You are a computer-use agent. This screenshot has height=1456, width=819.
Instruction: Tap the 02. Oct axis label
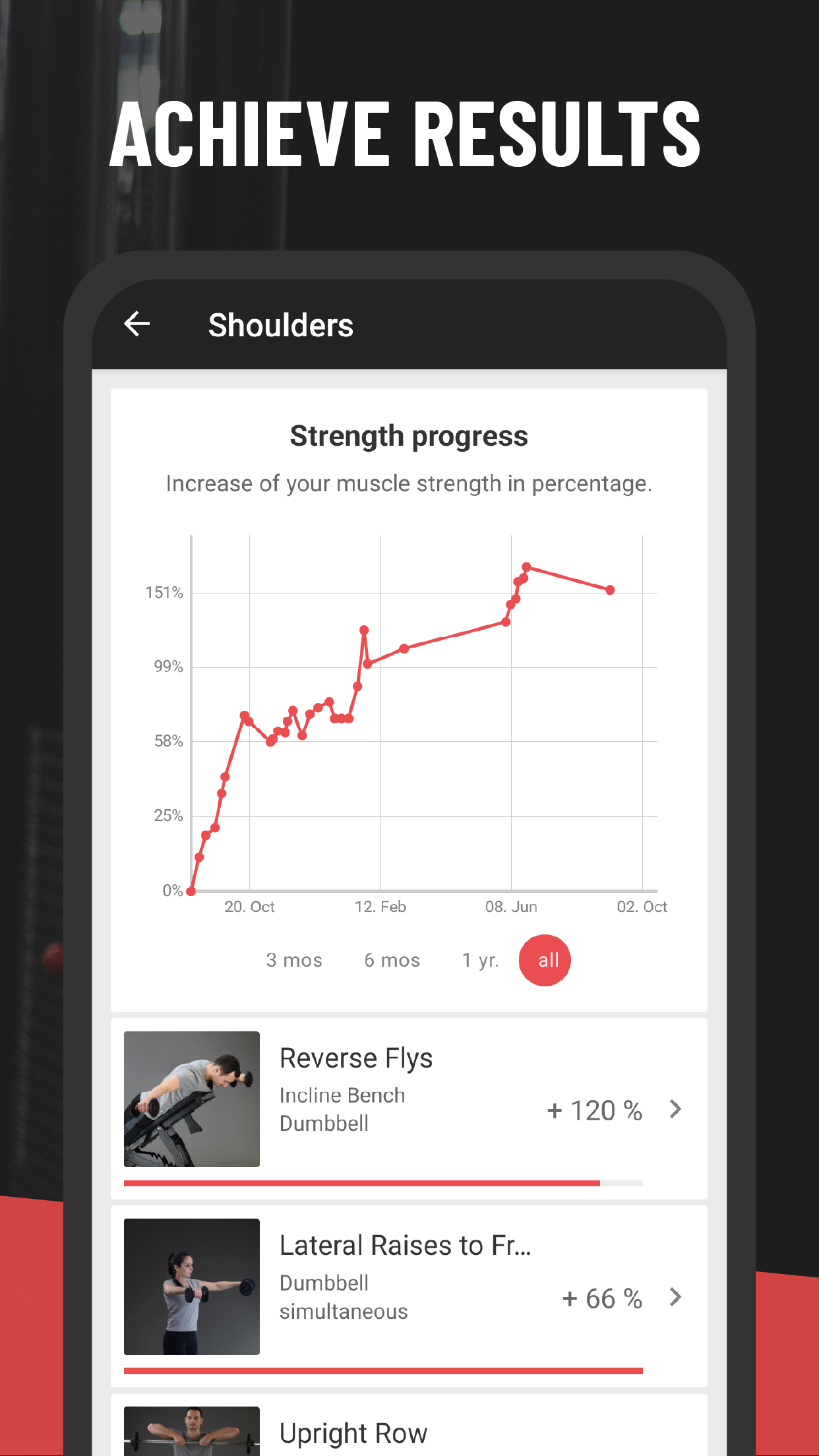(x=643, y=906)
